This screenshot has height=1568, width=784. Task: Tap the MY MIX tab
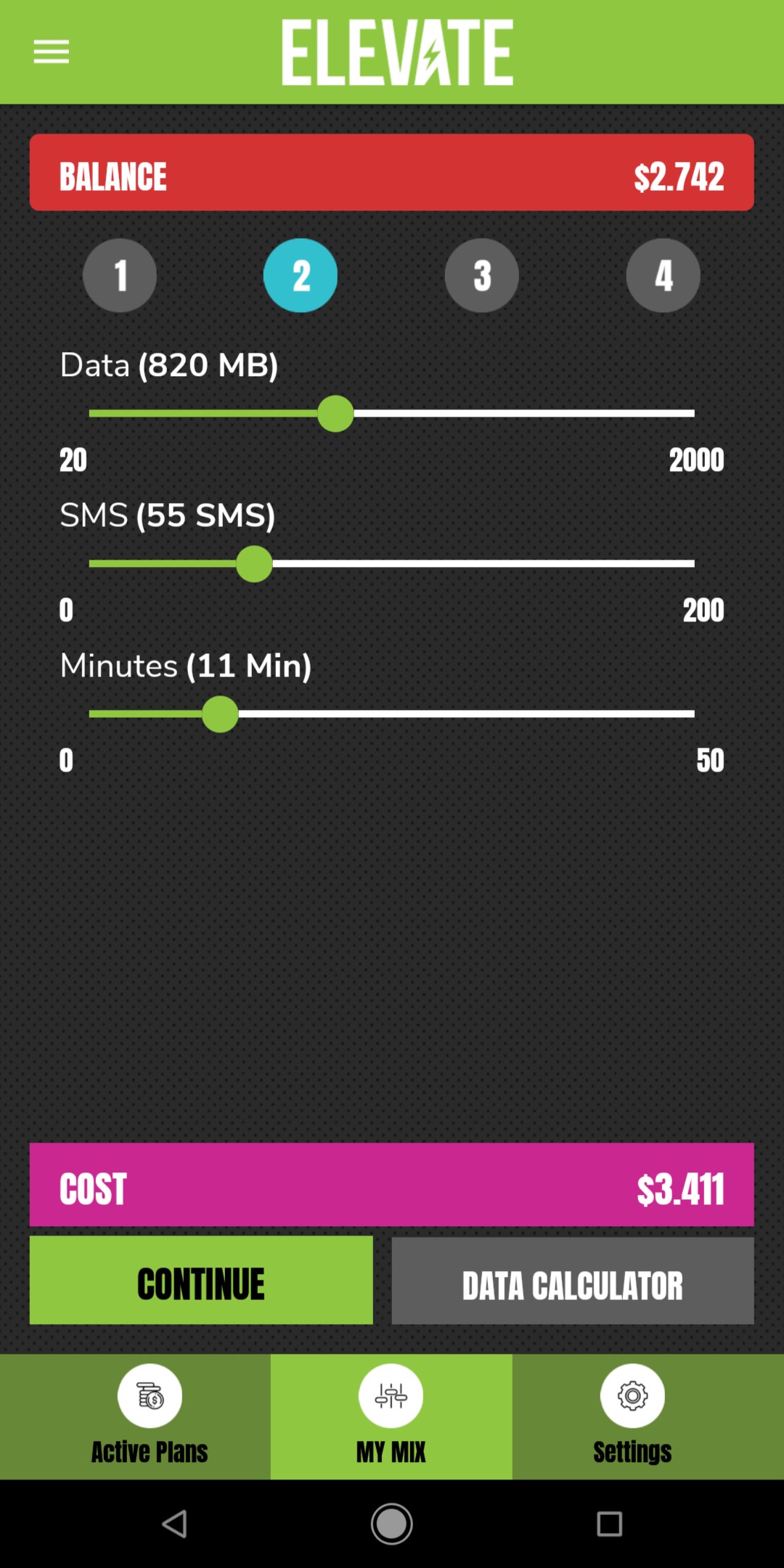[x=391, y=1416]
